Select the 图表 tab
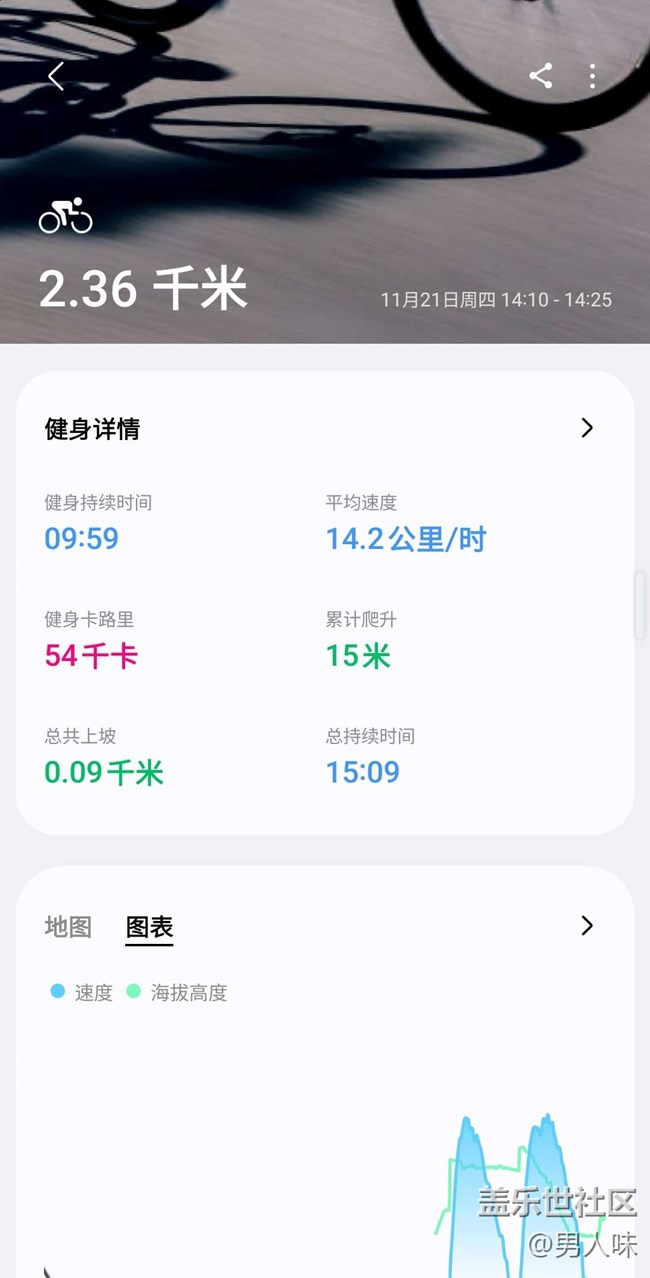 click(x=150, y=928)
